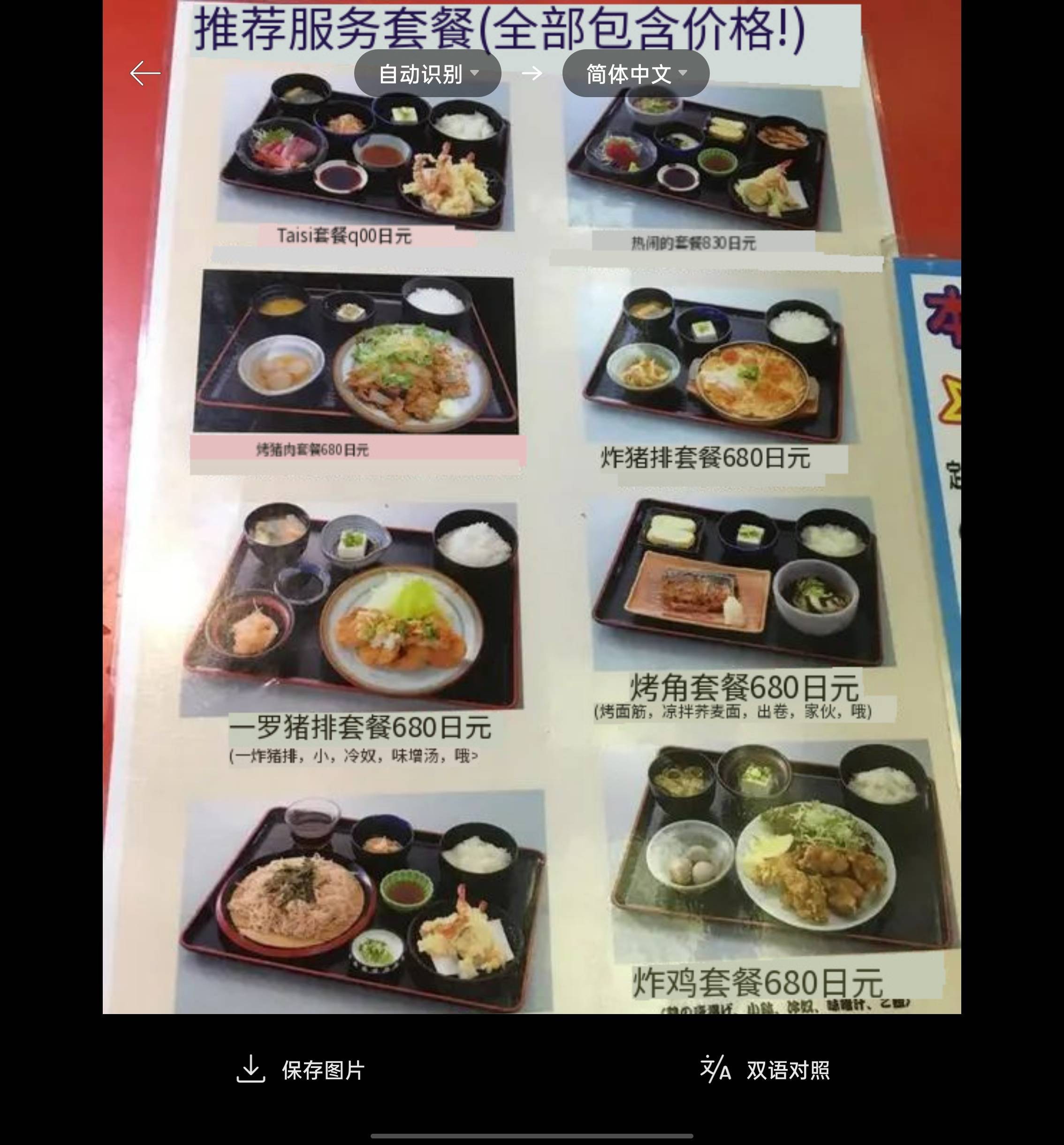
Task: Open the 简体中文 target language dropdown
Action: point(636,73)
